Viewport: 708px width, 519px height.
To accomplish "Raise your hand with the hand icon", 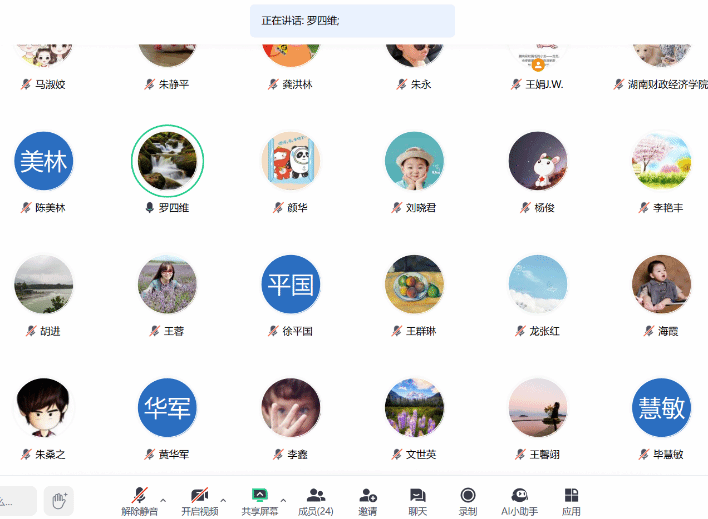I will click(59, 499).
